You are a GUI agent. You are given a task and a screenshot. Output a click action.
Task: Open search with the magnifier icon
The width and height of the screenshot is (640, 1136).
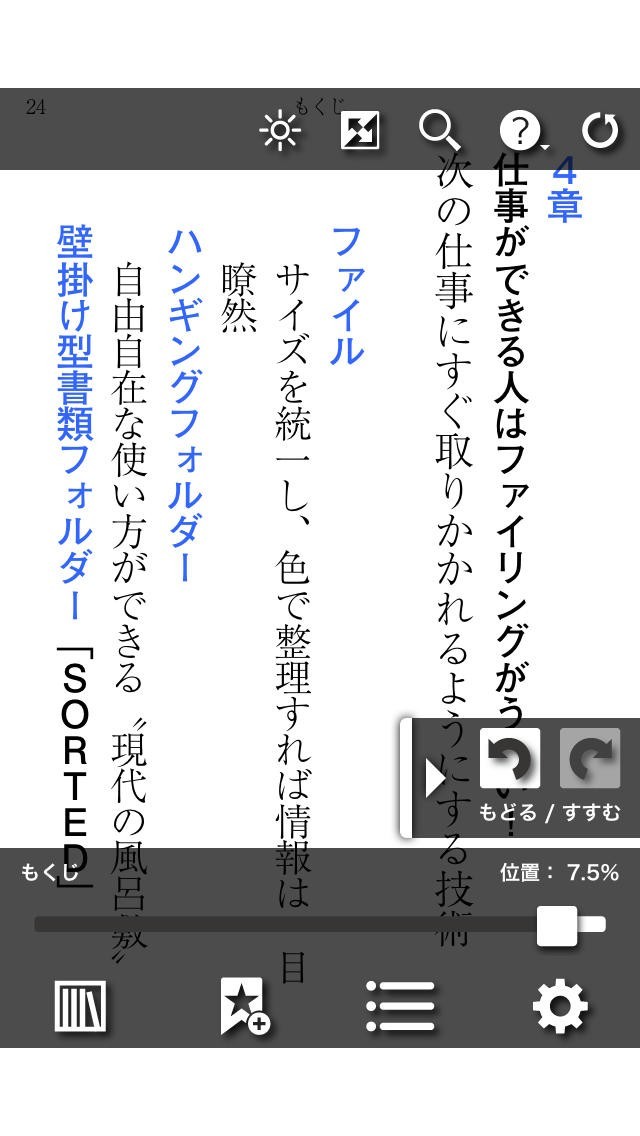click(440, 132)
